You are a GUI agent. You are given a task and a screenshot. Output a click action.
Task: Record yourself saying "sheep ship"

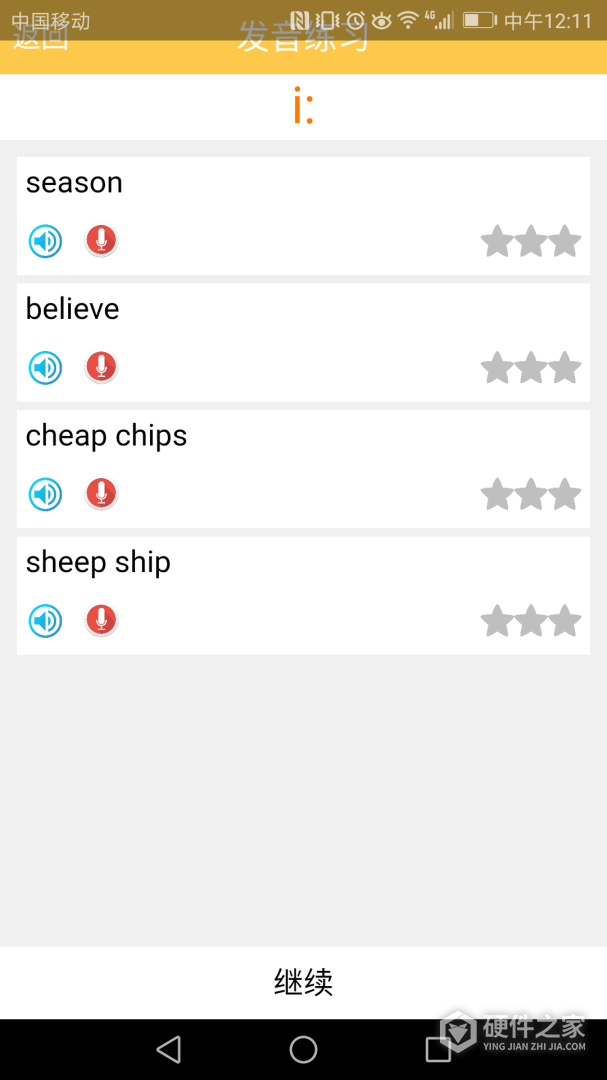[x=100, y=621]
